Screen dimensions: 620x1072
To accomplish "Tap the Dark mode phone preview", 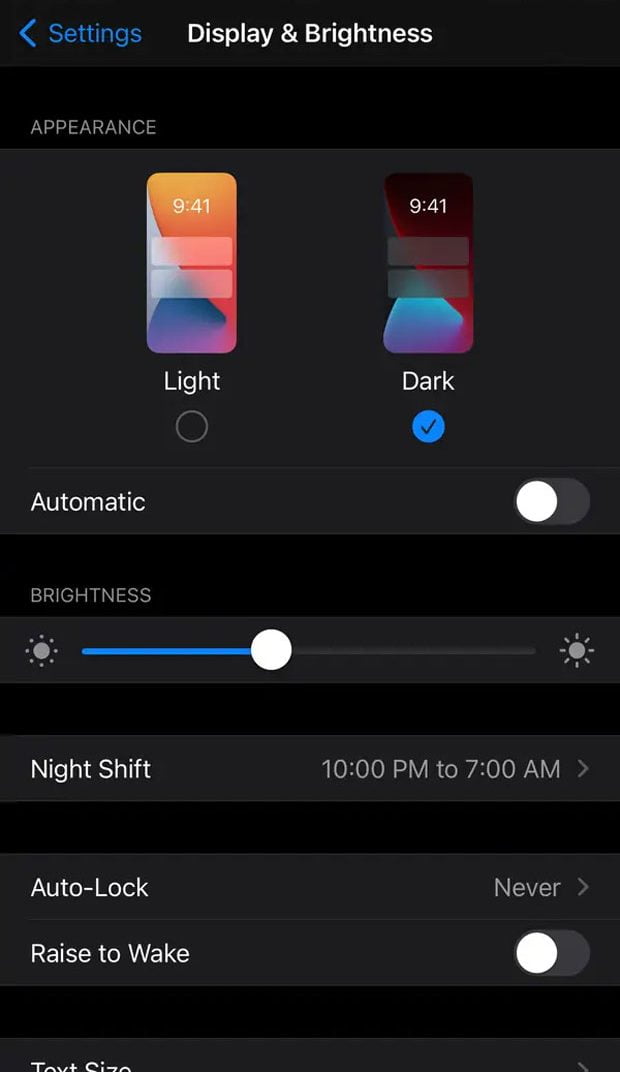I will pyautogui.click(x=428, y=263).
